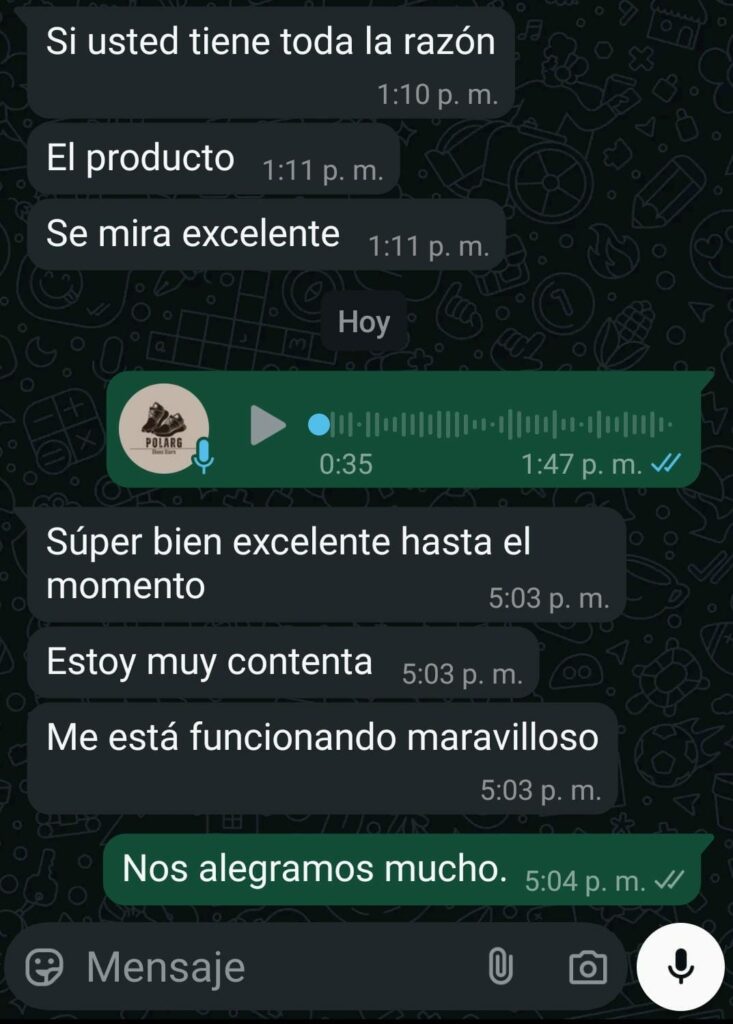
Task: Tap the microphone voice record button
Action: coord(681,966)
